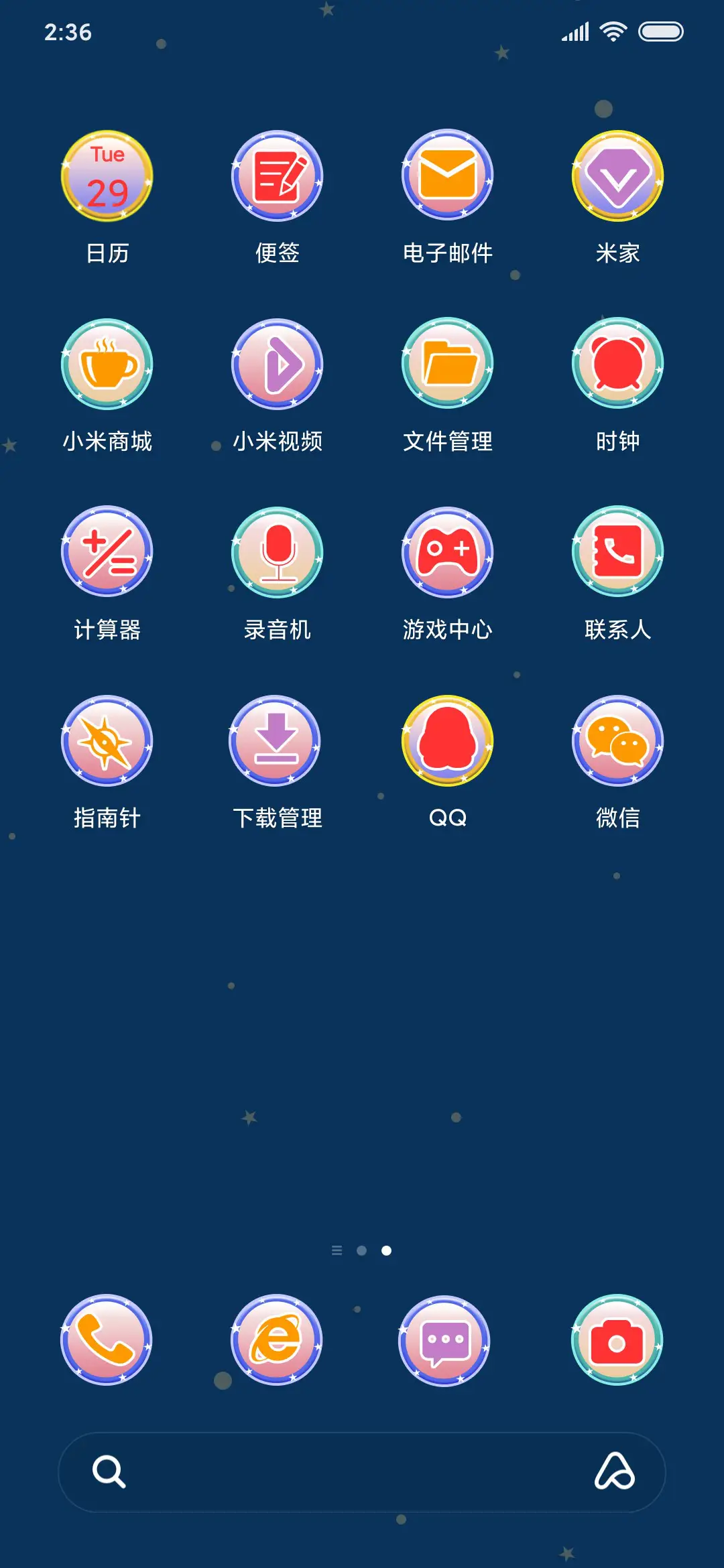Launch 便签 notes app
724x1568 pixels.
coord(278,176)
